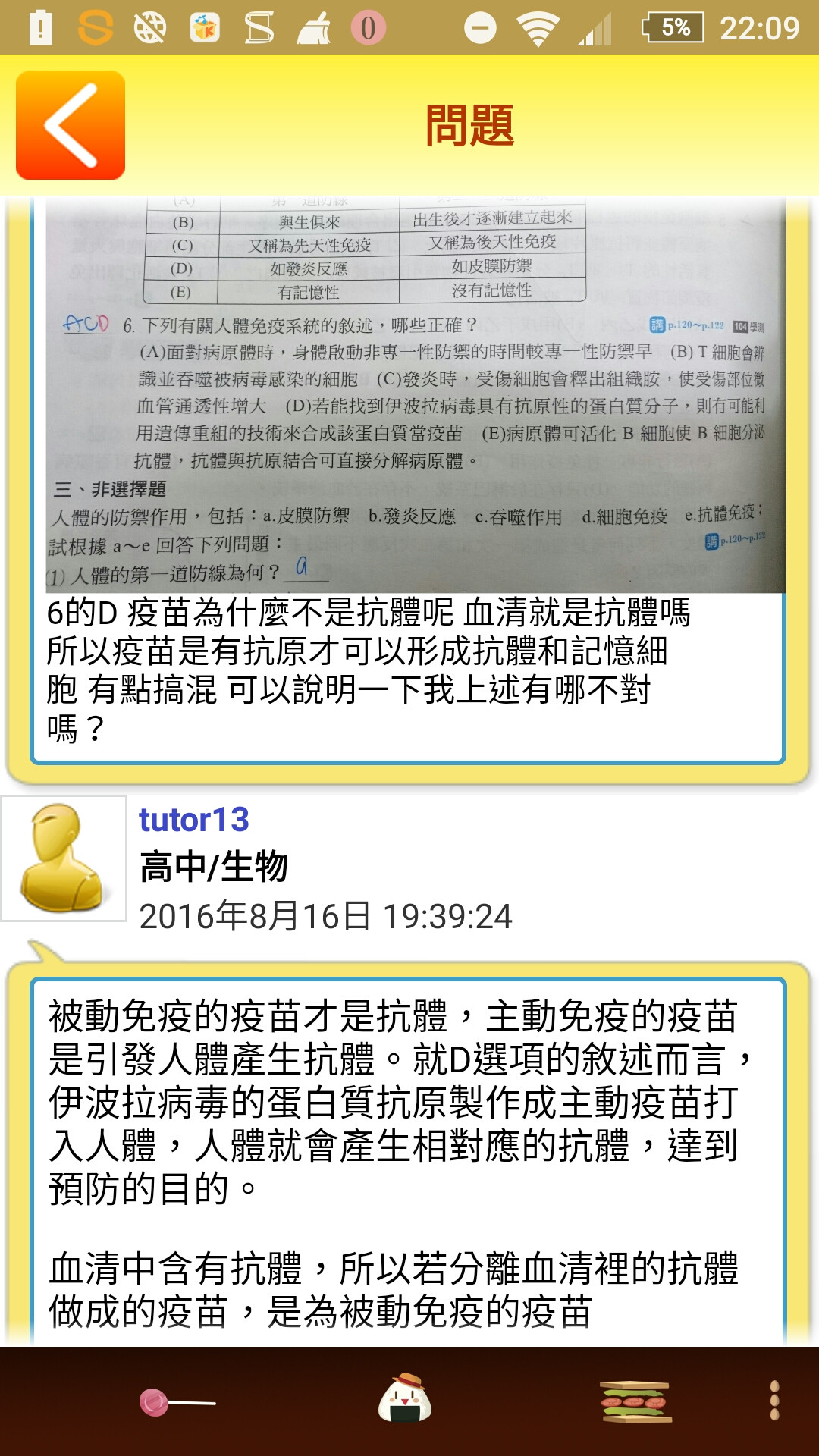Open the tutor13 profile avatar
The width and height of the screenshot is (819, 1456).
tap(64, 858)
